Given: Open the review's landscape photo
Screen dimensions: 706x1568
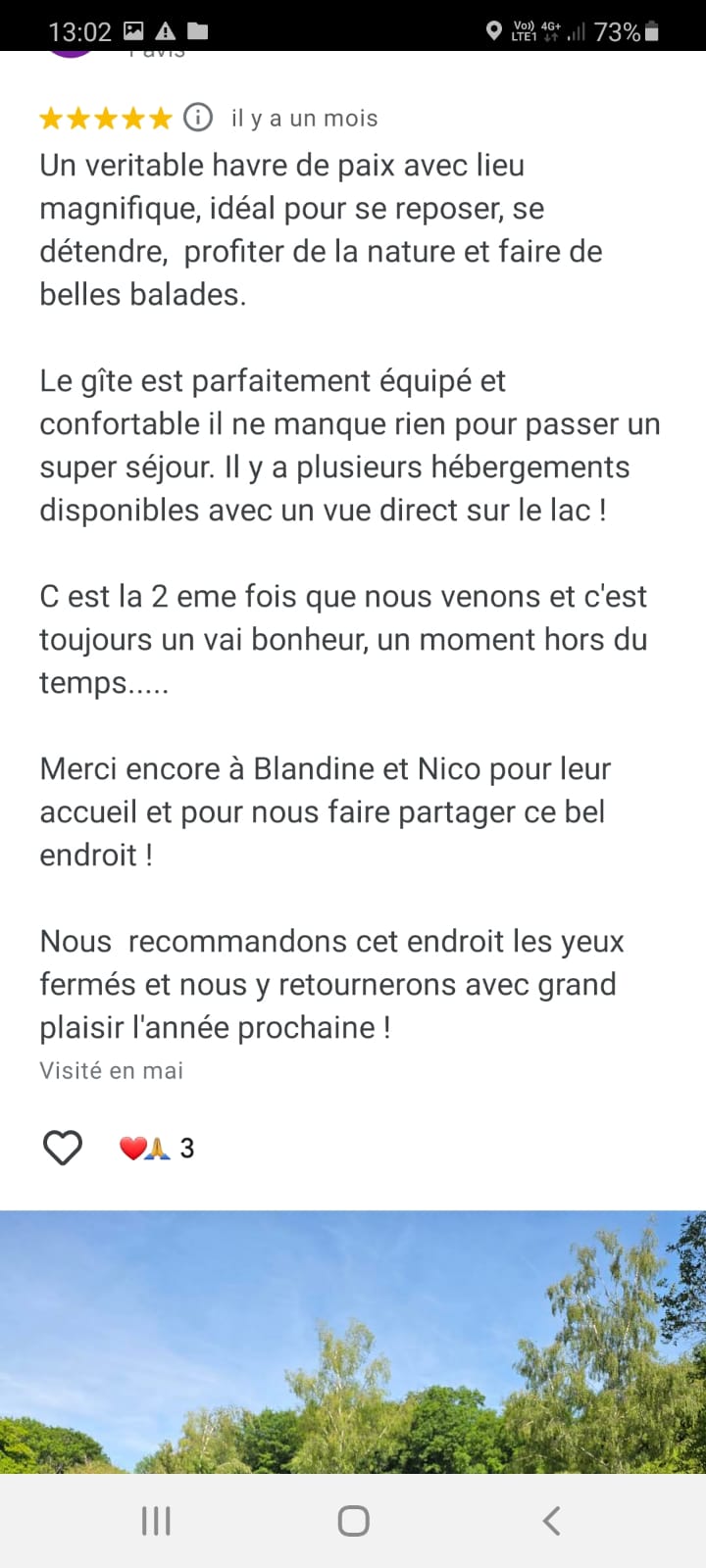Looking at the screenshot, I should pyautogui.click(x=353, y=1343).
